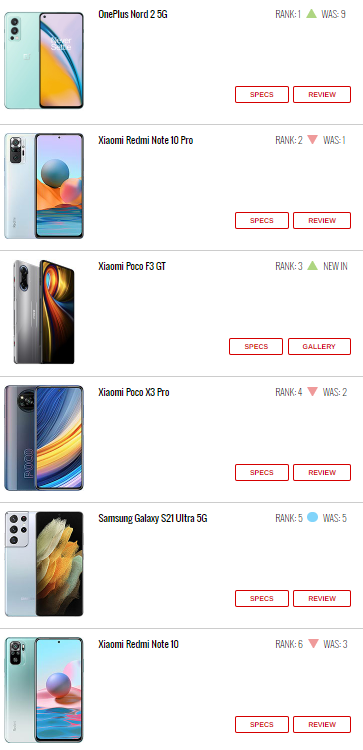
Task: Check Xiaomi Poco X3 Pro specs
Action: pos(262,473)
